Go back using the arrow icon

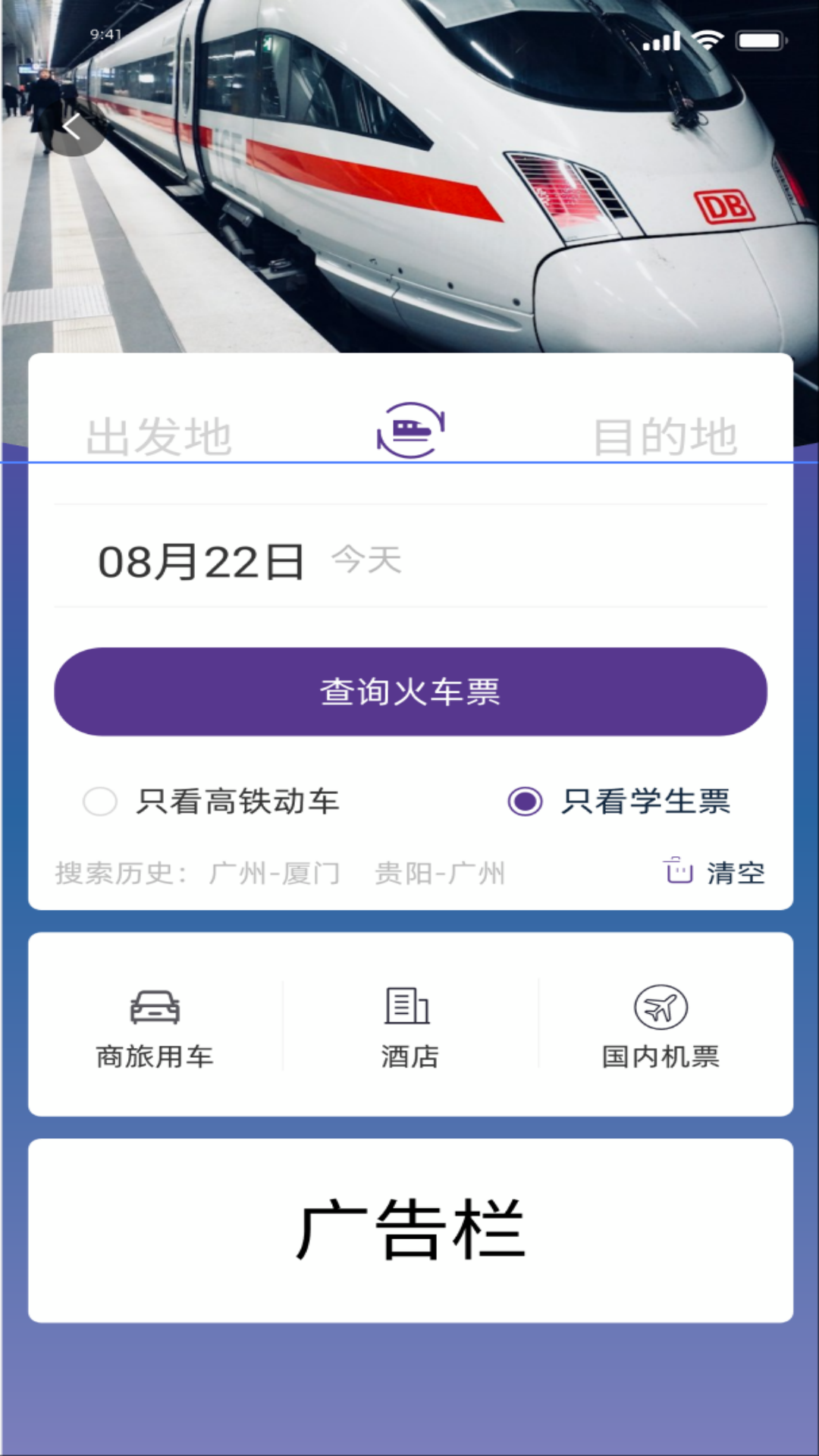pyautogui.click(x=73, y=127)
